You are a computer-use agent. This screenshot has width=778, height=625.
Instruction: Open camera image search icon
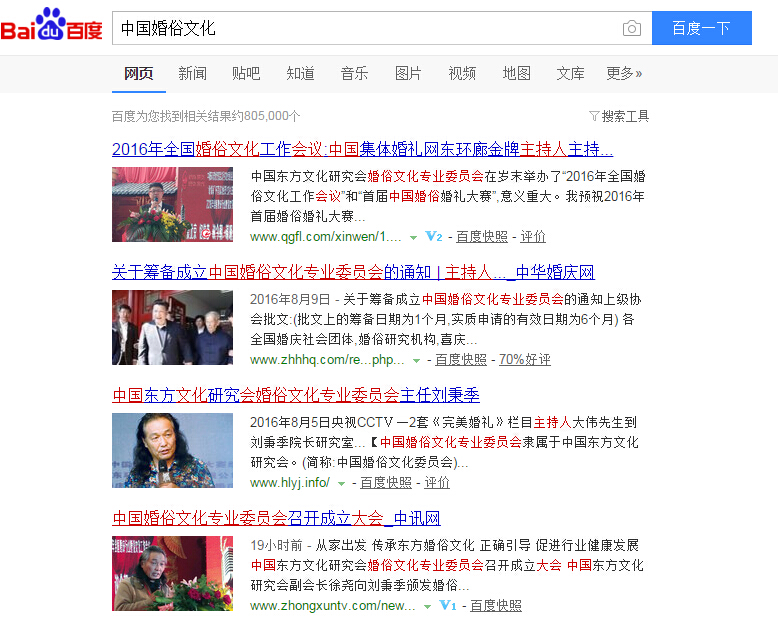631,29
